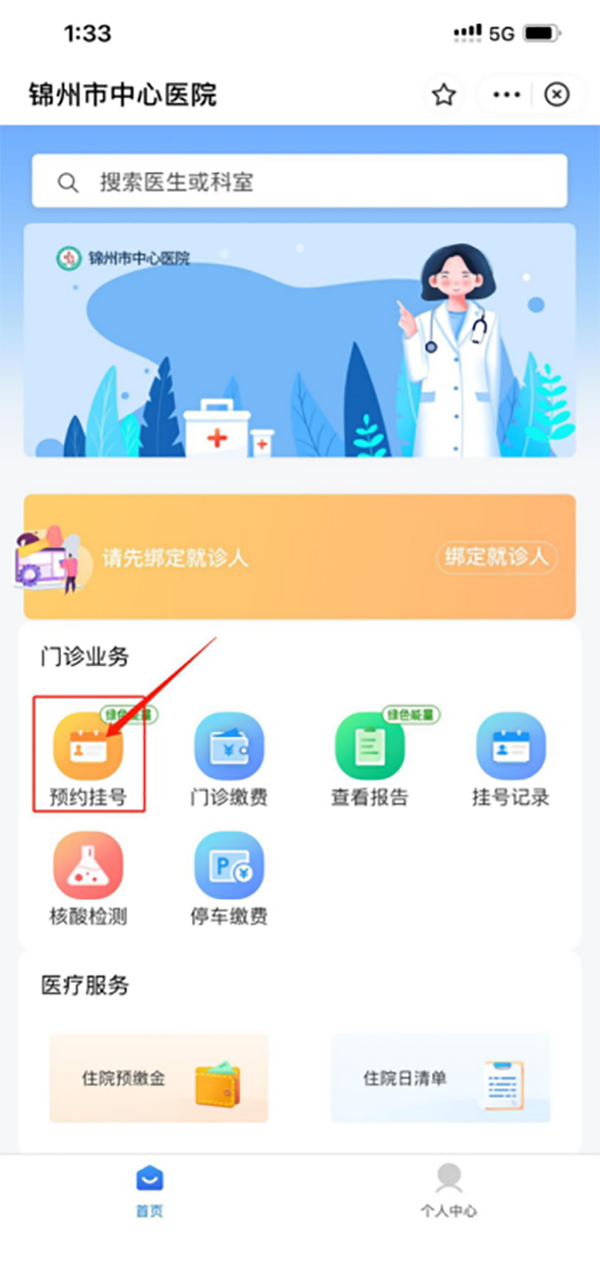
Task: Tap the doctor or department search box
Action: (x=300, y=182)
